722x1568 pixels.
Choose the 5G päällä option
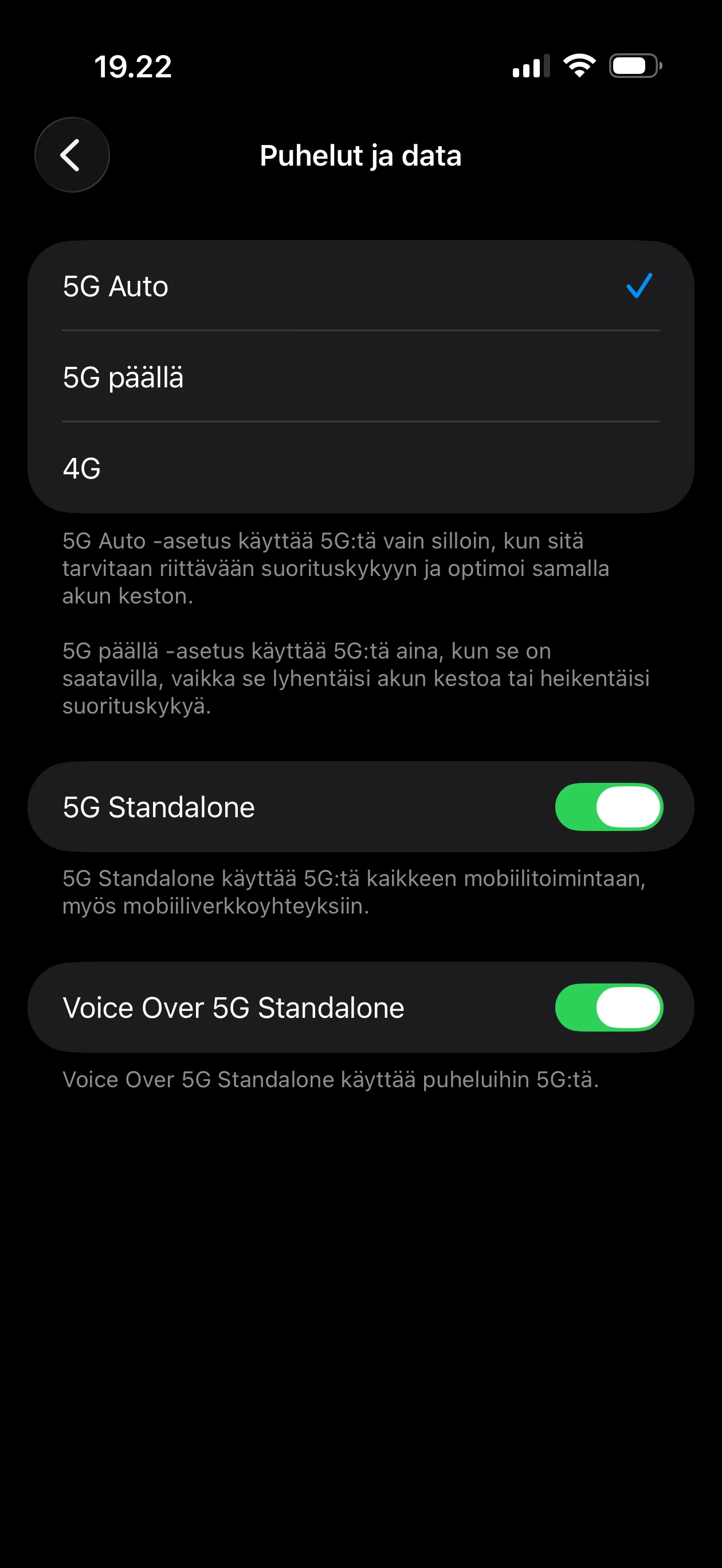[x=360, y=378]
